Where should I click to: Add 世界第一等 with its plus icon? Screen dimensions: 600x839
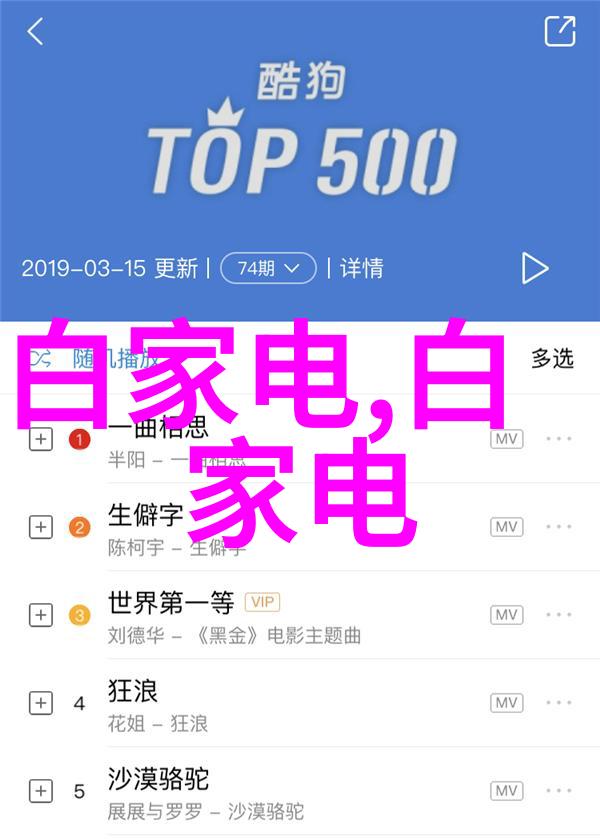40,615
